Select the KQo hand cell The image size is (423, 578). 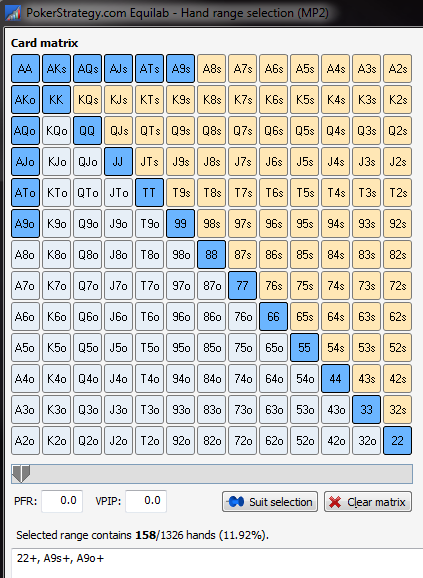coord(56,130)
